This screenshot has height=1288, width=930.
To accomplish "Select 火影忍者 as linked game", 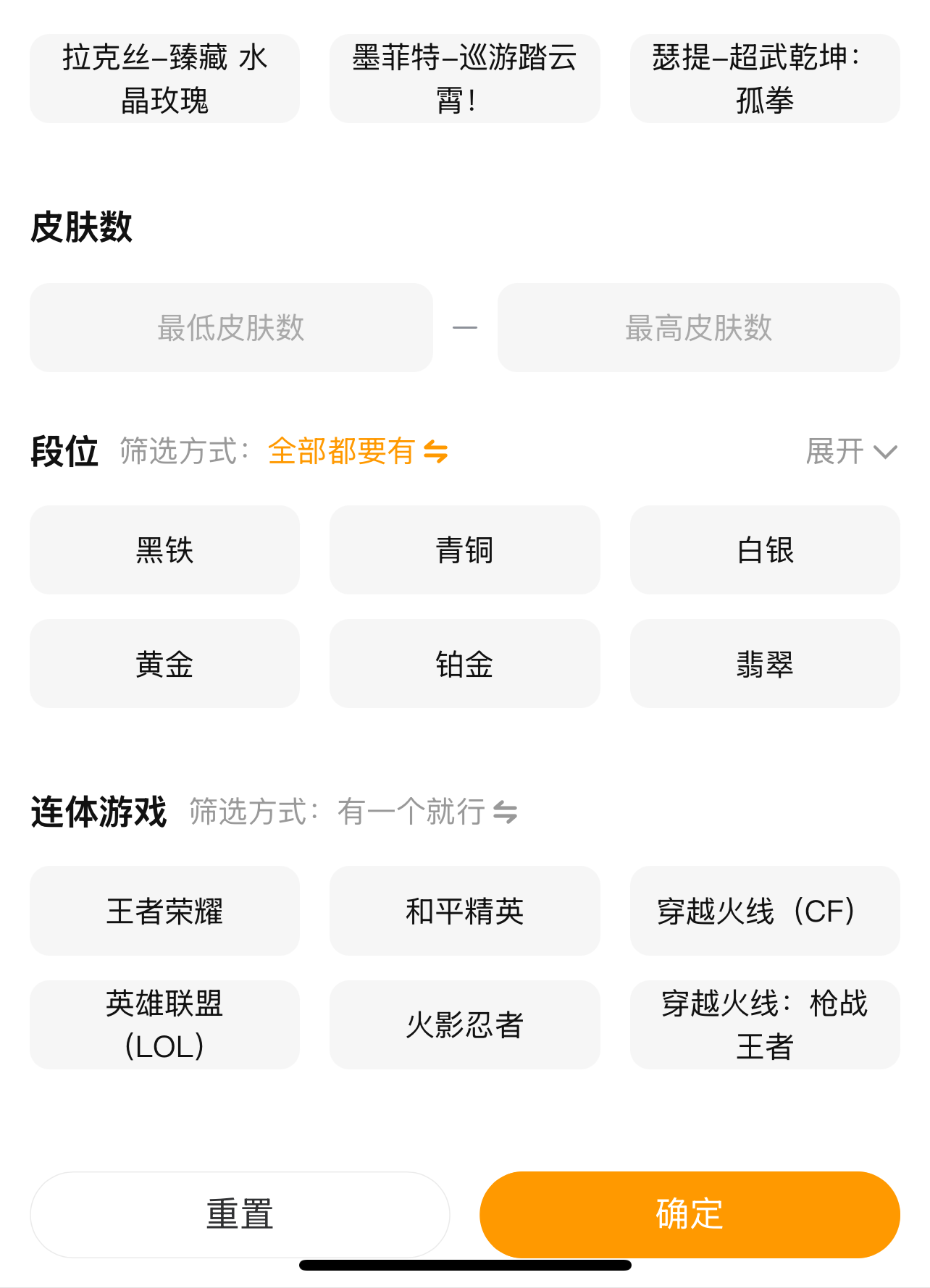I will coord(464,1024).
